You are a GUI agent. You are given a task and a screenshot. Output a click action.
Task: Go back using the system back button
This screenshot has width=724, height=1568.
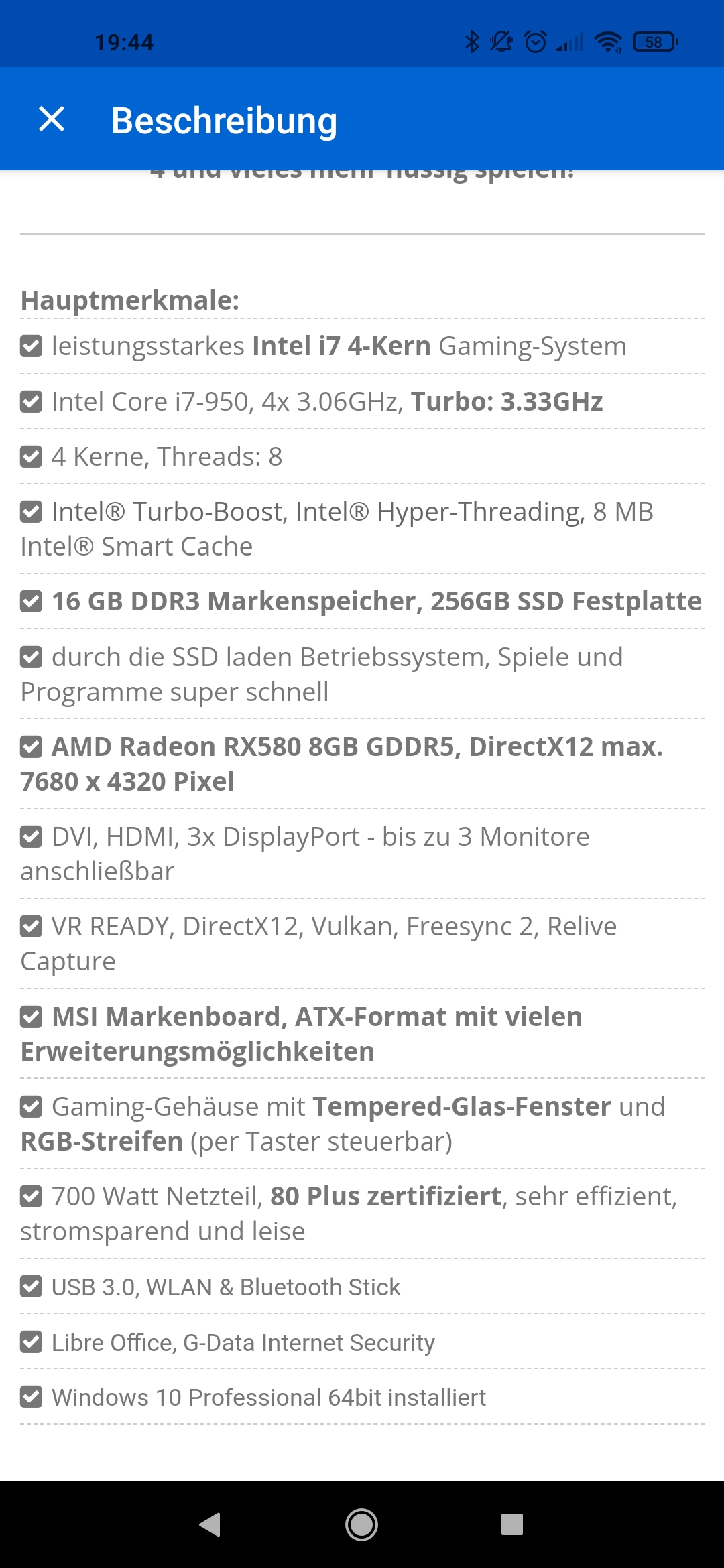(x=210, y=1524)
